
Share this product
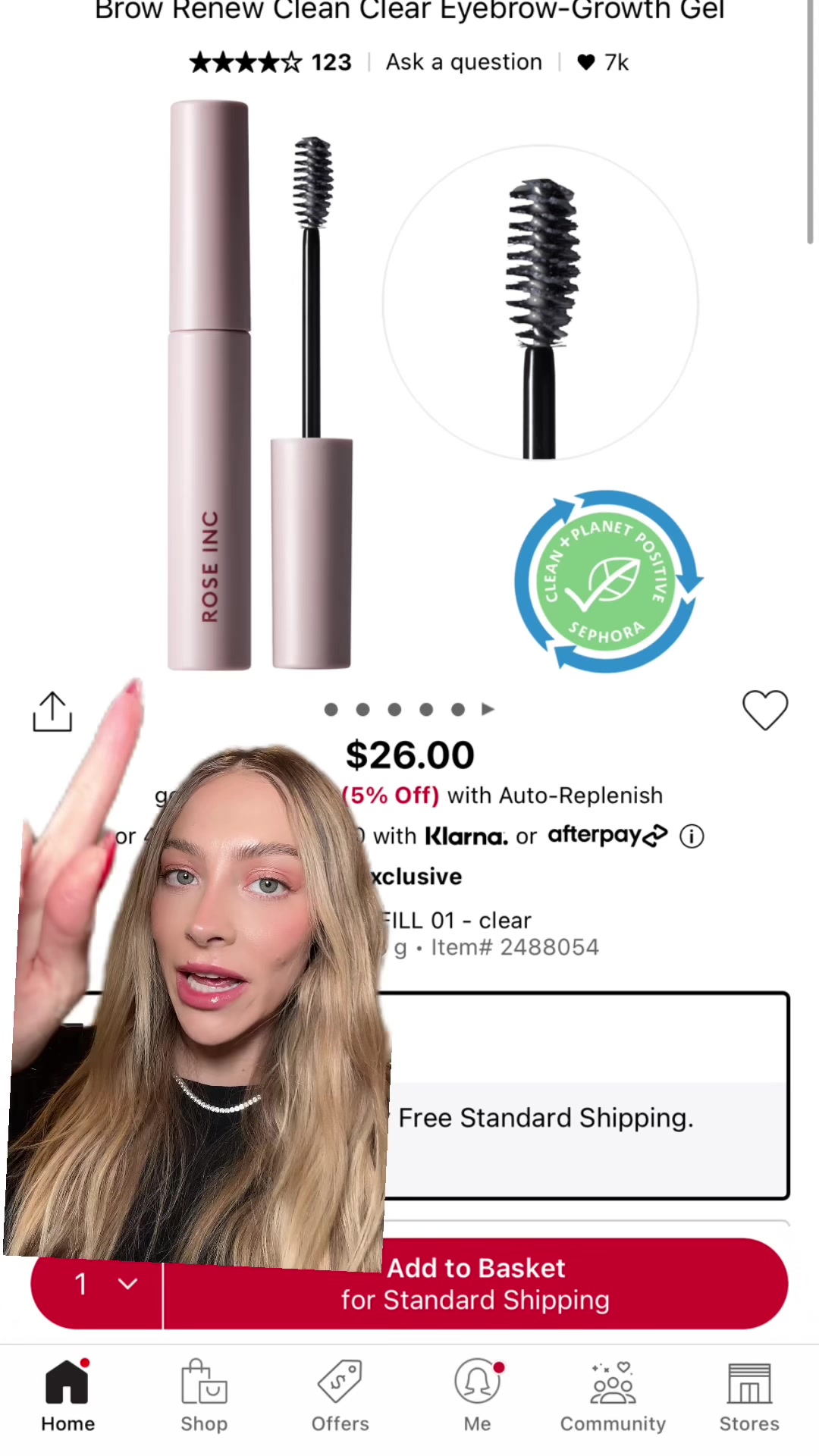pos(52,711)
